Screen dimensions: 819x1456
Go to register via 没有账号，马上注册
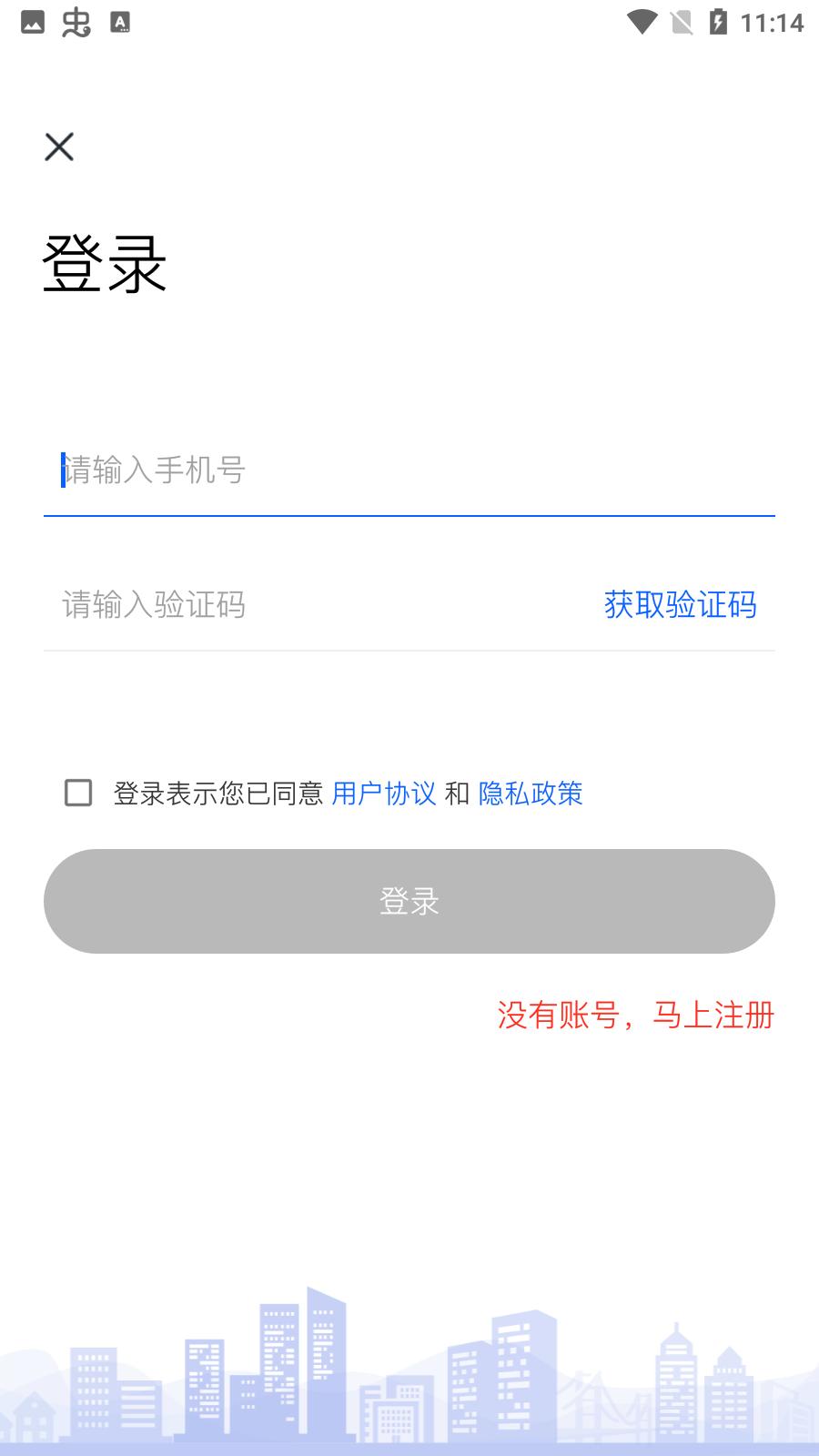[635, 1015]
